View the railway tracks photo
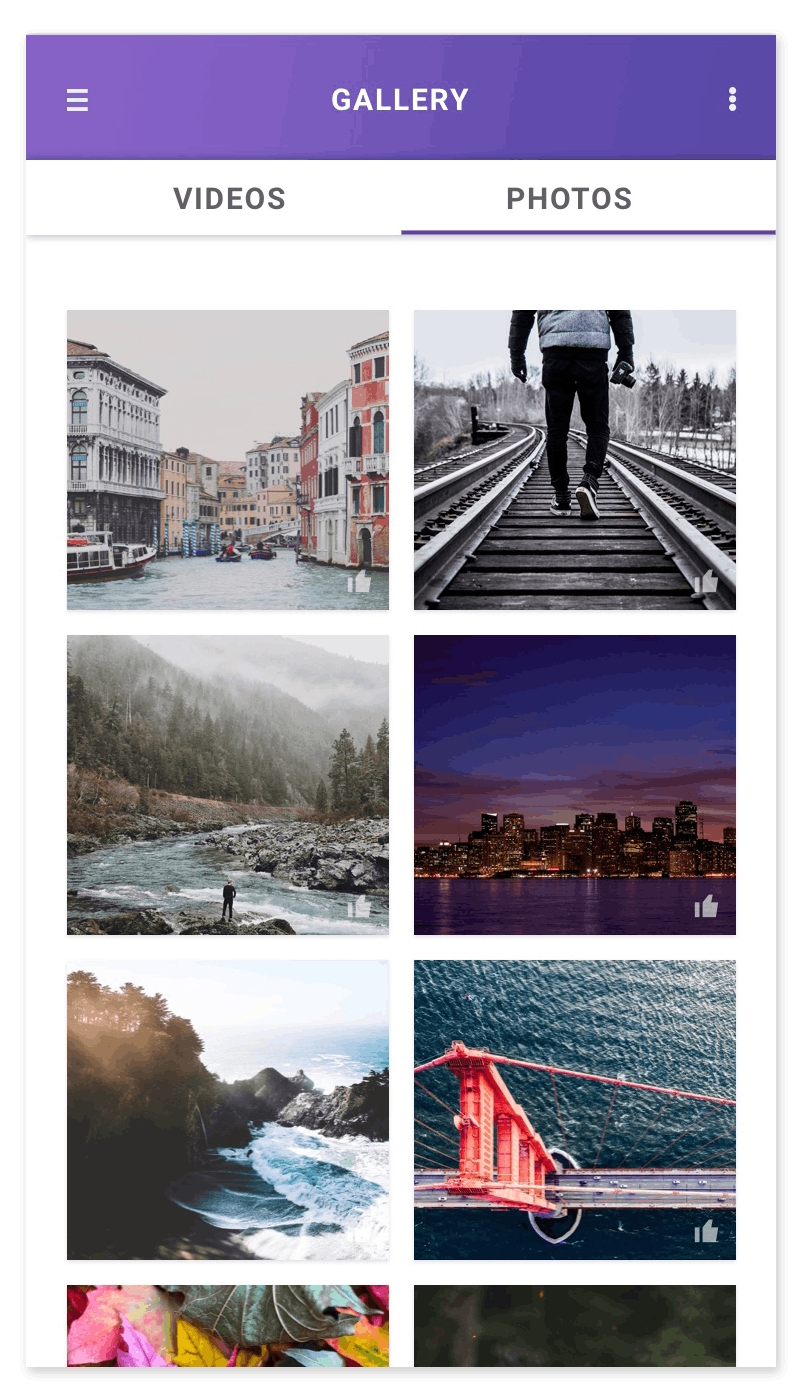This screenshot has width=800, height=1400. (575, 459)
